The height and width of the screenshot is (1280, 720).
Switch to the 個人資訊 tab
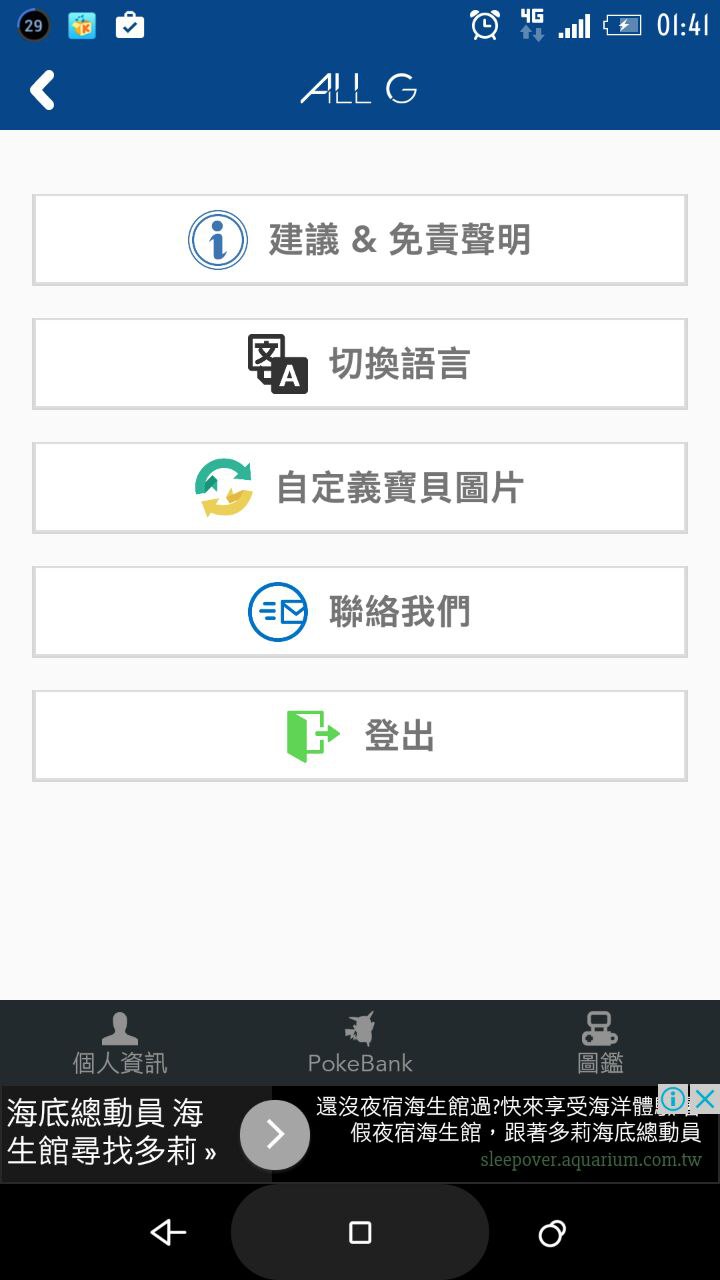(120, 1043)
